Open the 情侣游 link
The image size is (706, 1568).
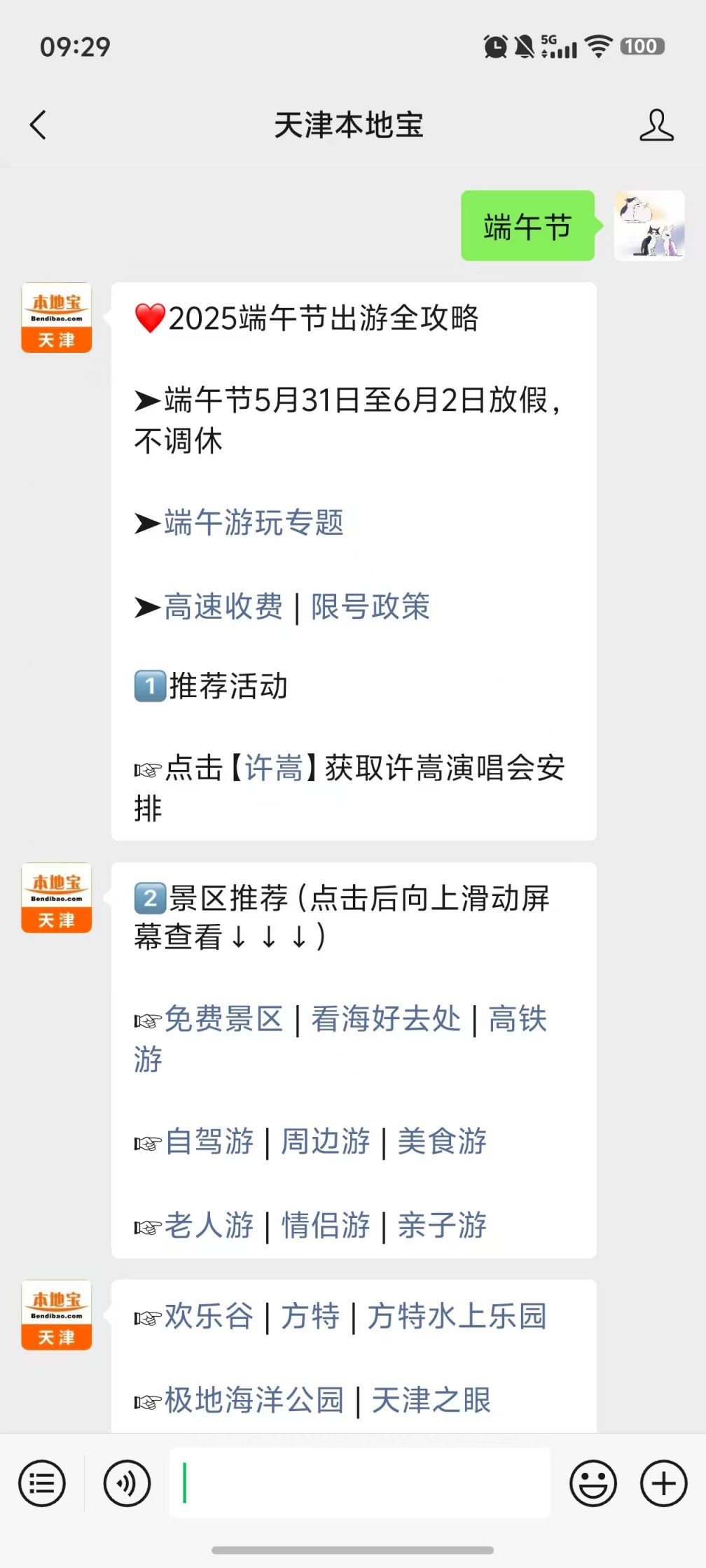click(x=326, y=1225)
